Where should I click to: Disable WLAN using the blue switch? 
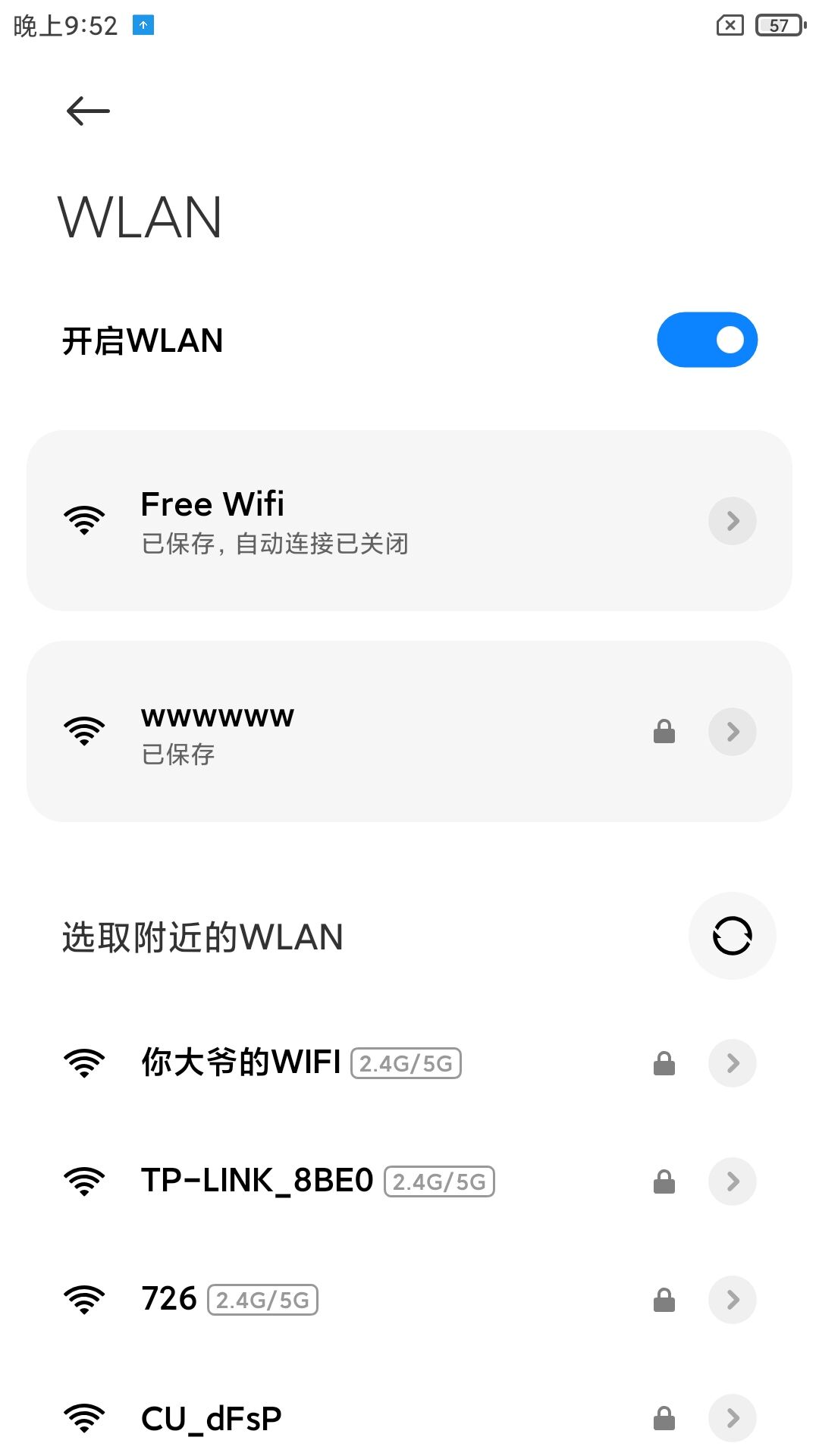click(x=706, y=340)
